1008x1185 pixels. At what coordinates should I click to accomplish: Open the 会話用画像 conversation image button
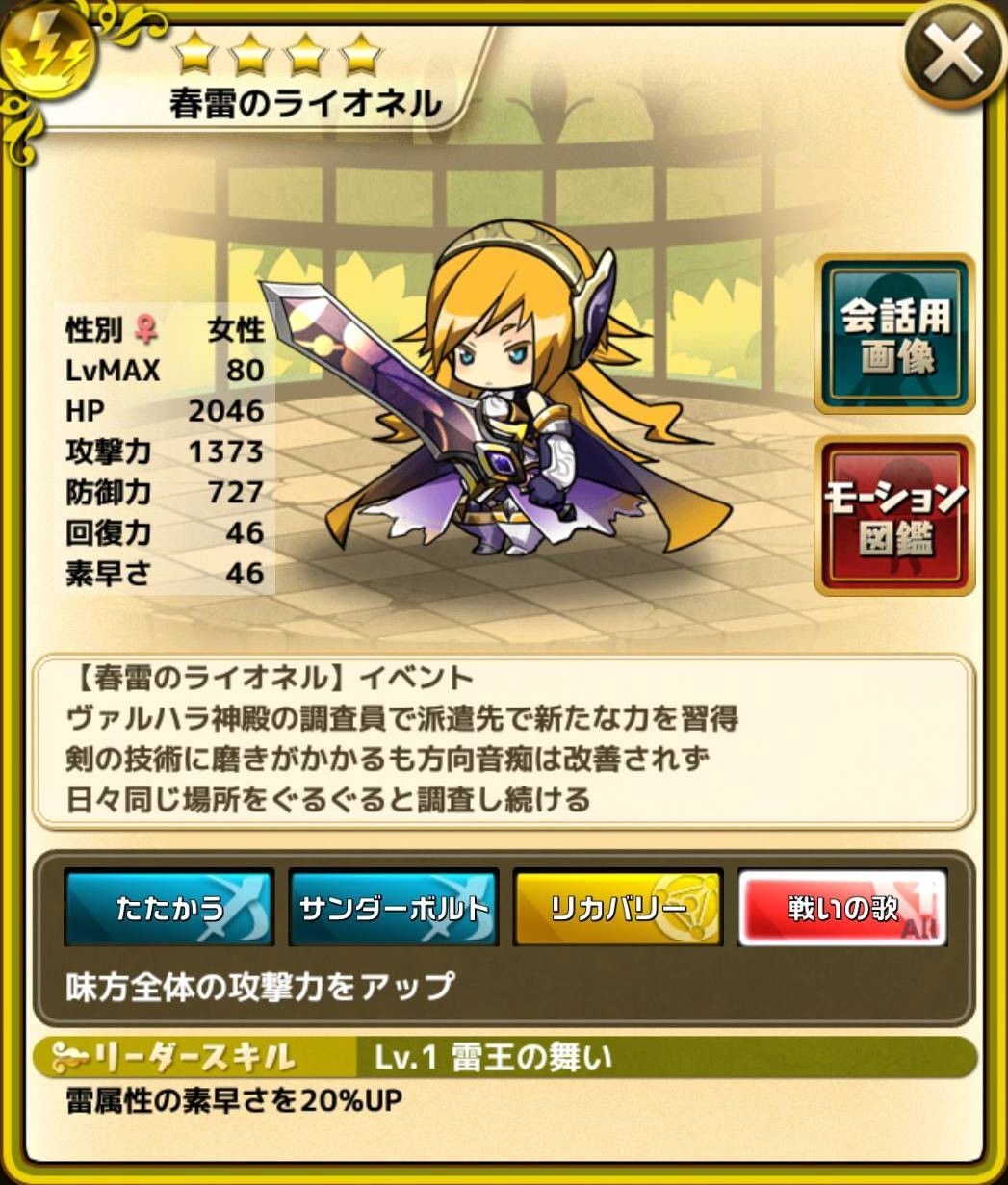[895, 333]
